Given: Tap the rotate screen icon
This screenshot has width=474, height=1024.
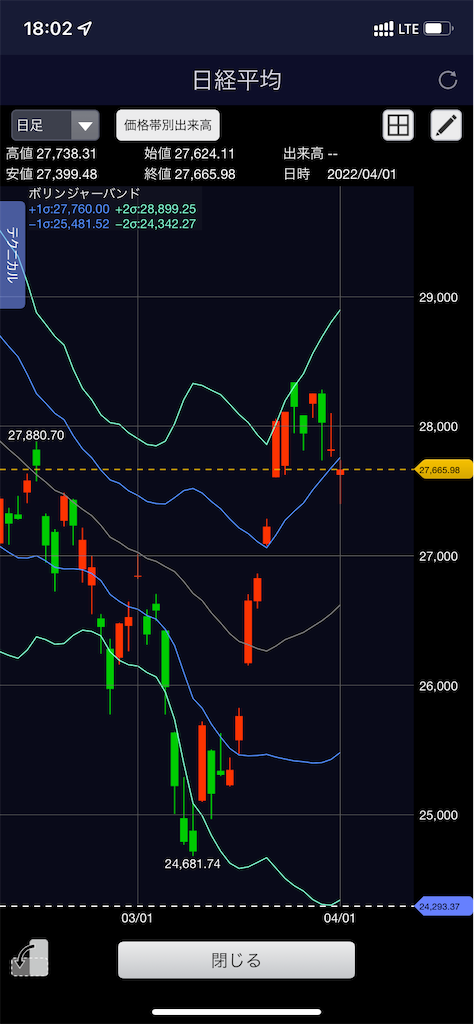Looking at the screenshot, I should [x=29, y=959].
